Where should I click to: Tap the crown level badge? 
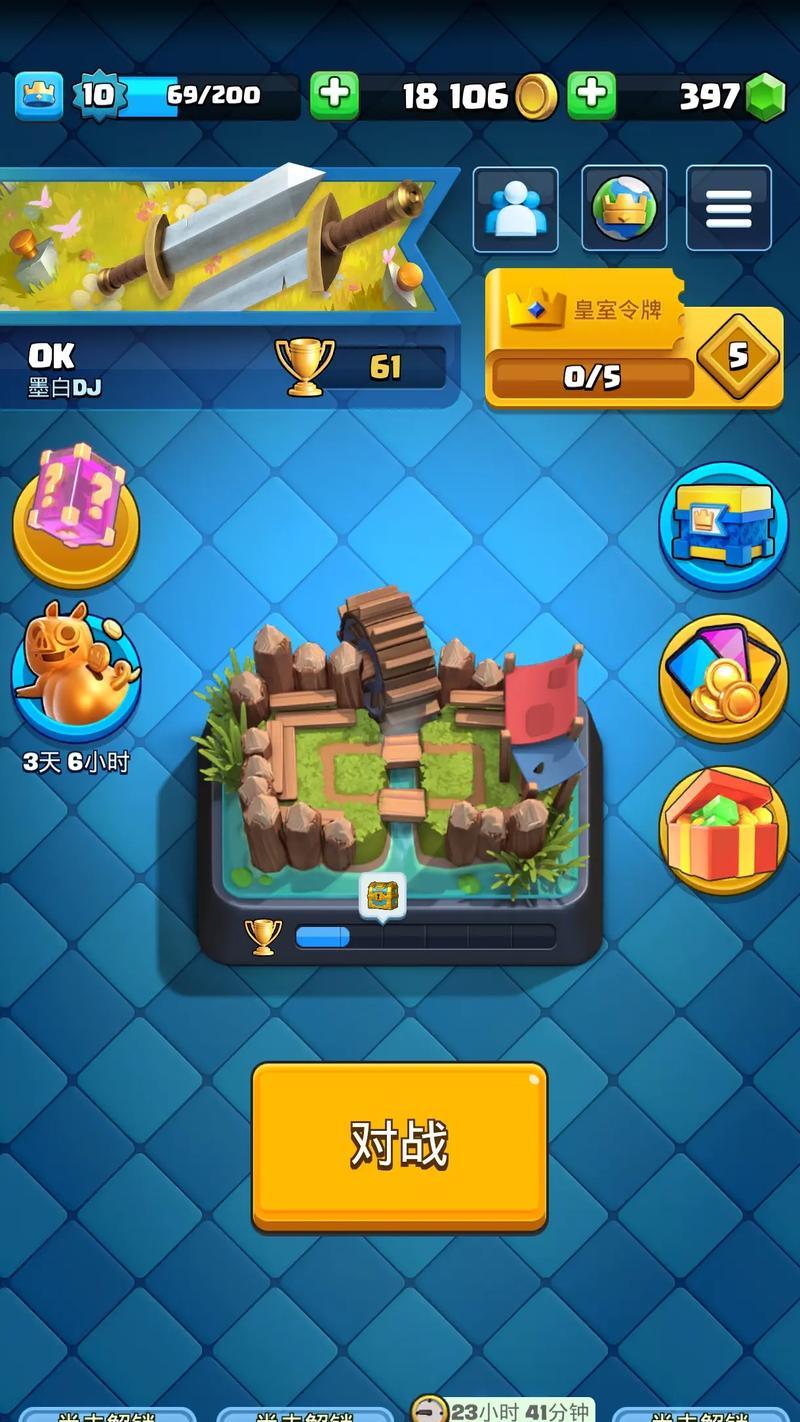[x=39, y=96]
